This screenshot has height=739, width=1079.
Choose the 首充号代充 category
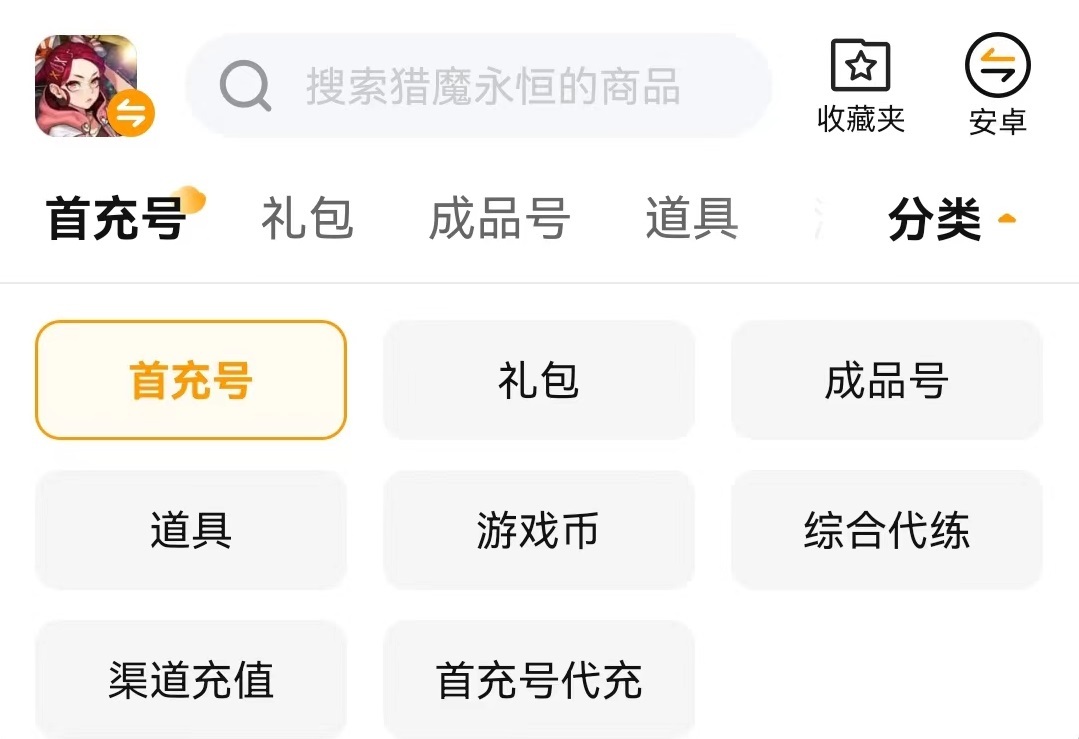coord(539,680)
